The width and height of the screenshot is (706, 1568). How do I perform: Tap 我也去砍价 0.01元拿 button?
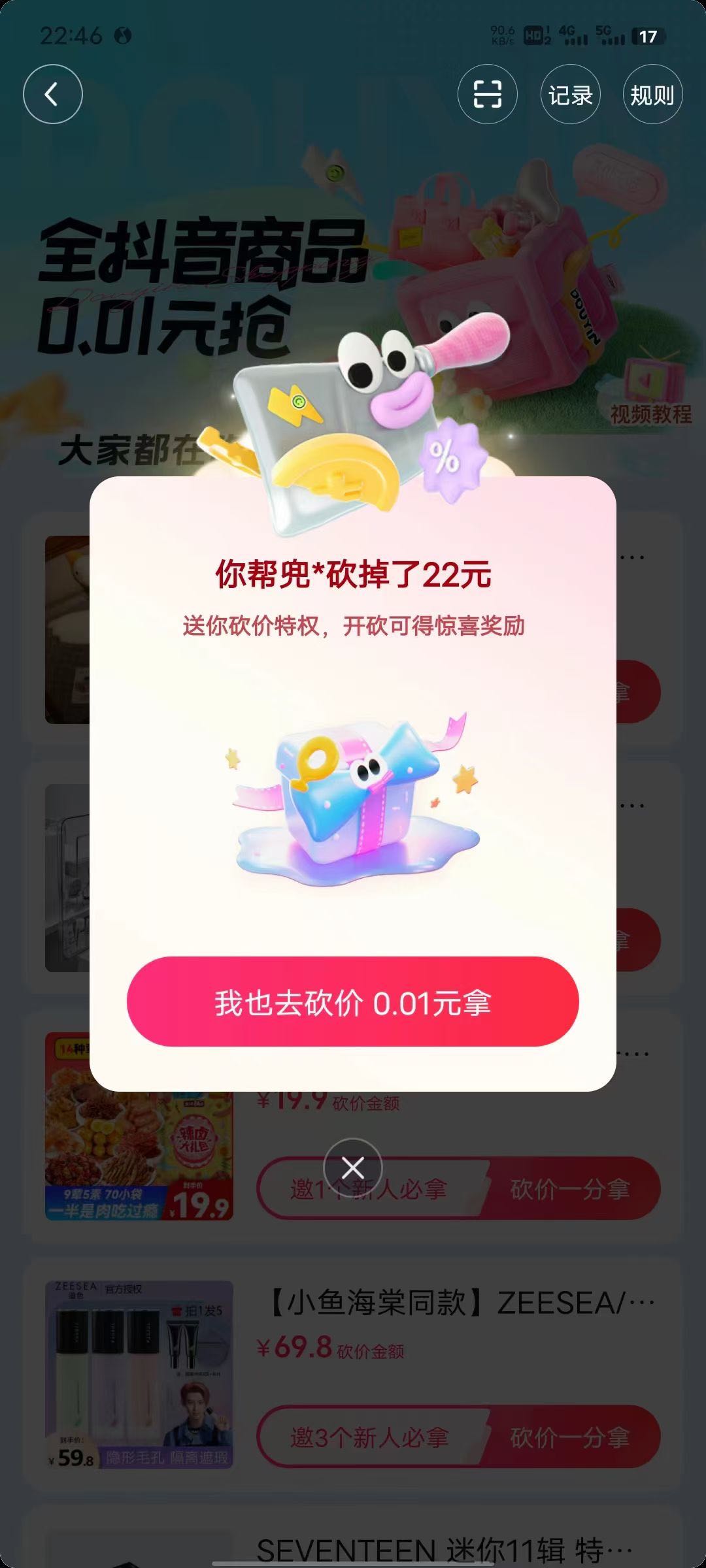352,1002
